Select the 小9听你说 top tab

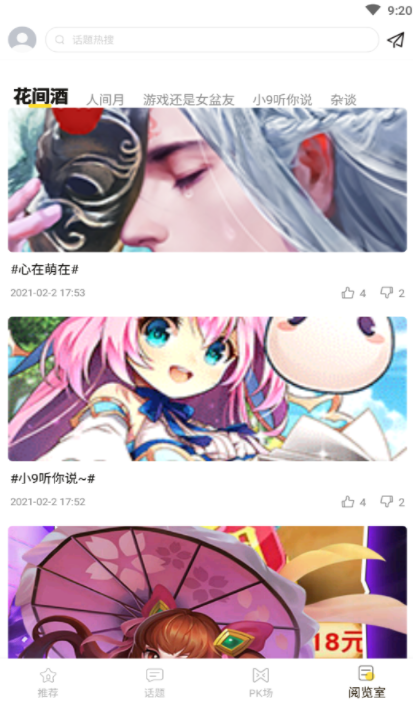click(x=282, y=100)
